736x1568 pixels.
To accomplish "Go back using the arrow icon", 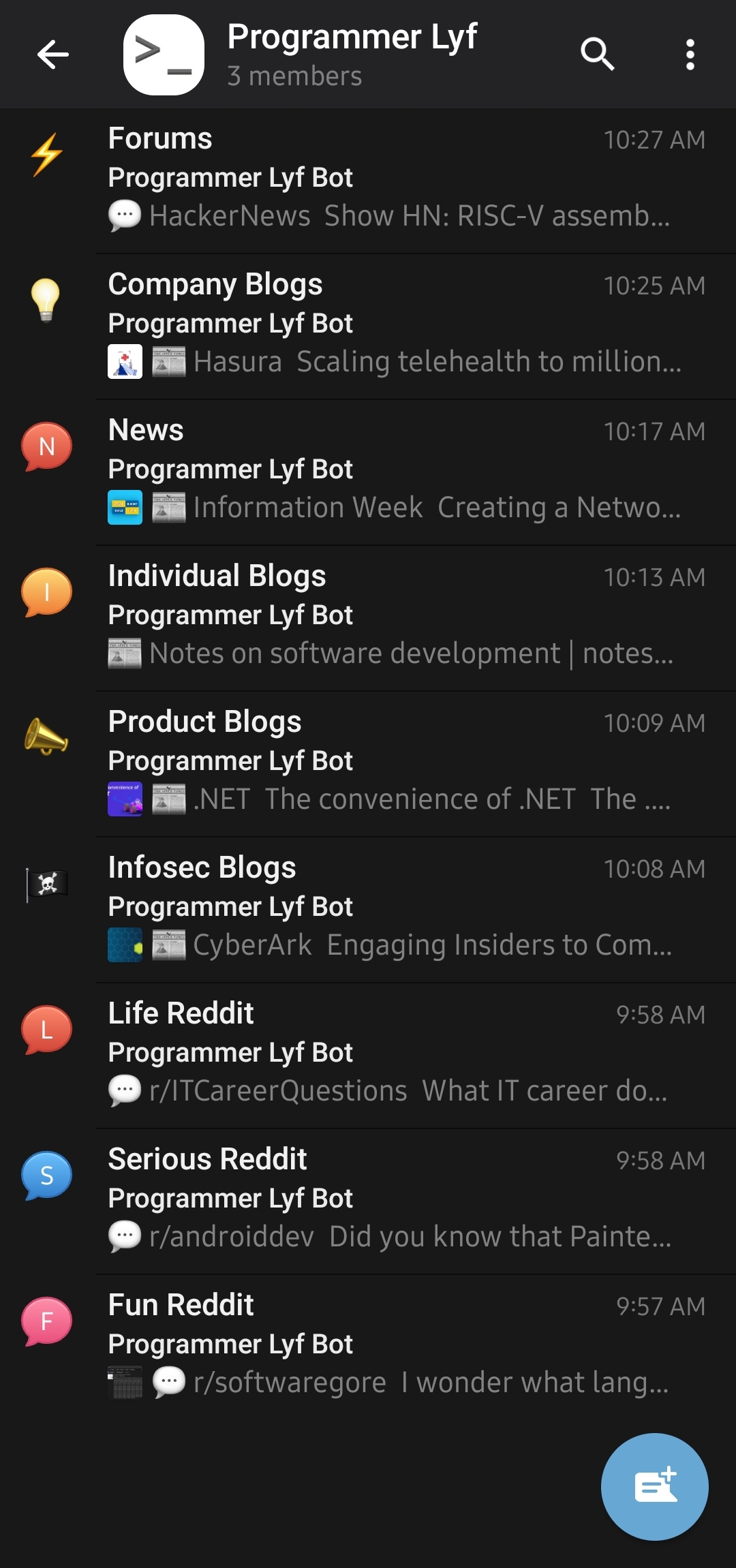I will point(53,55).
